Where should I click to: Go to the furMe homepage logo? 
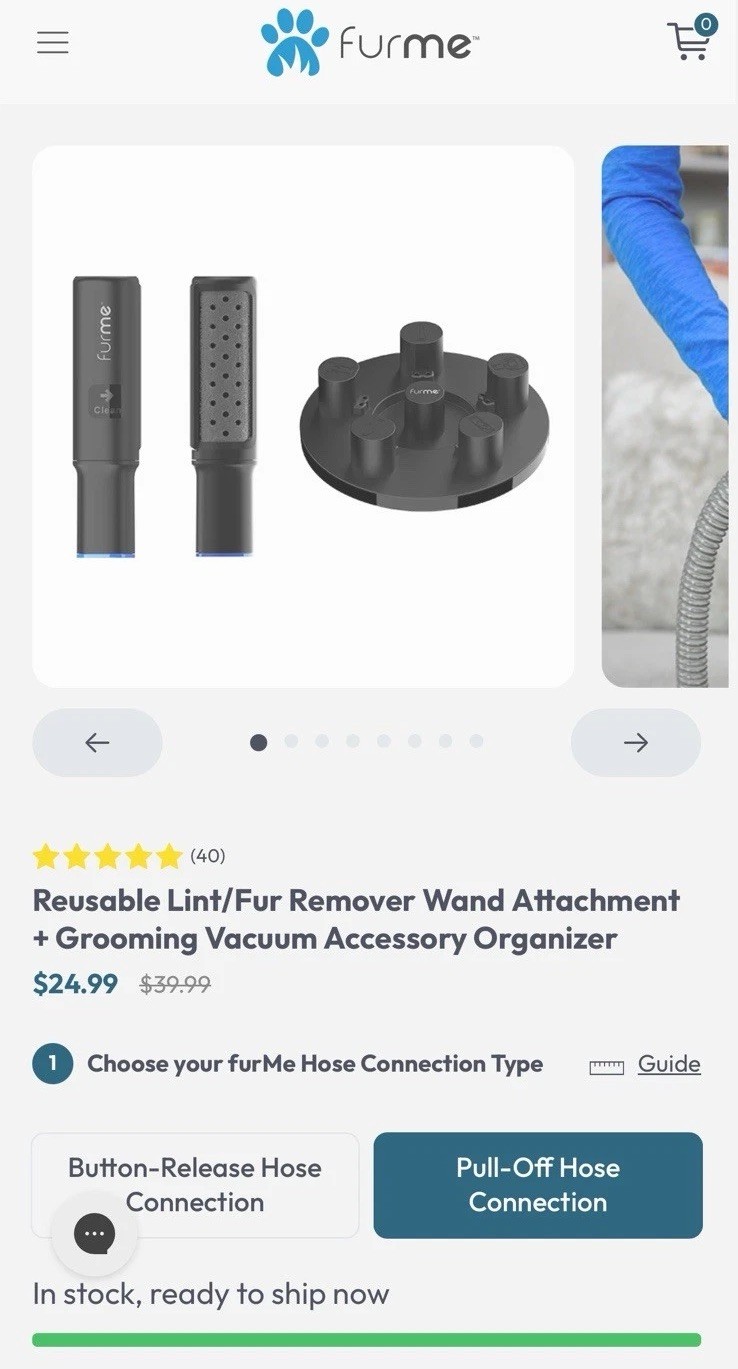pos(369,43)
